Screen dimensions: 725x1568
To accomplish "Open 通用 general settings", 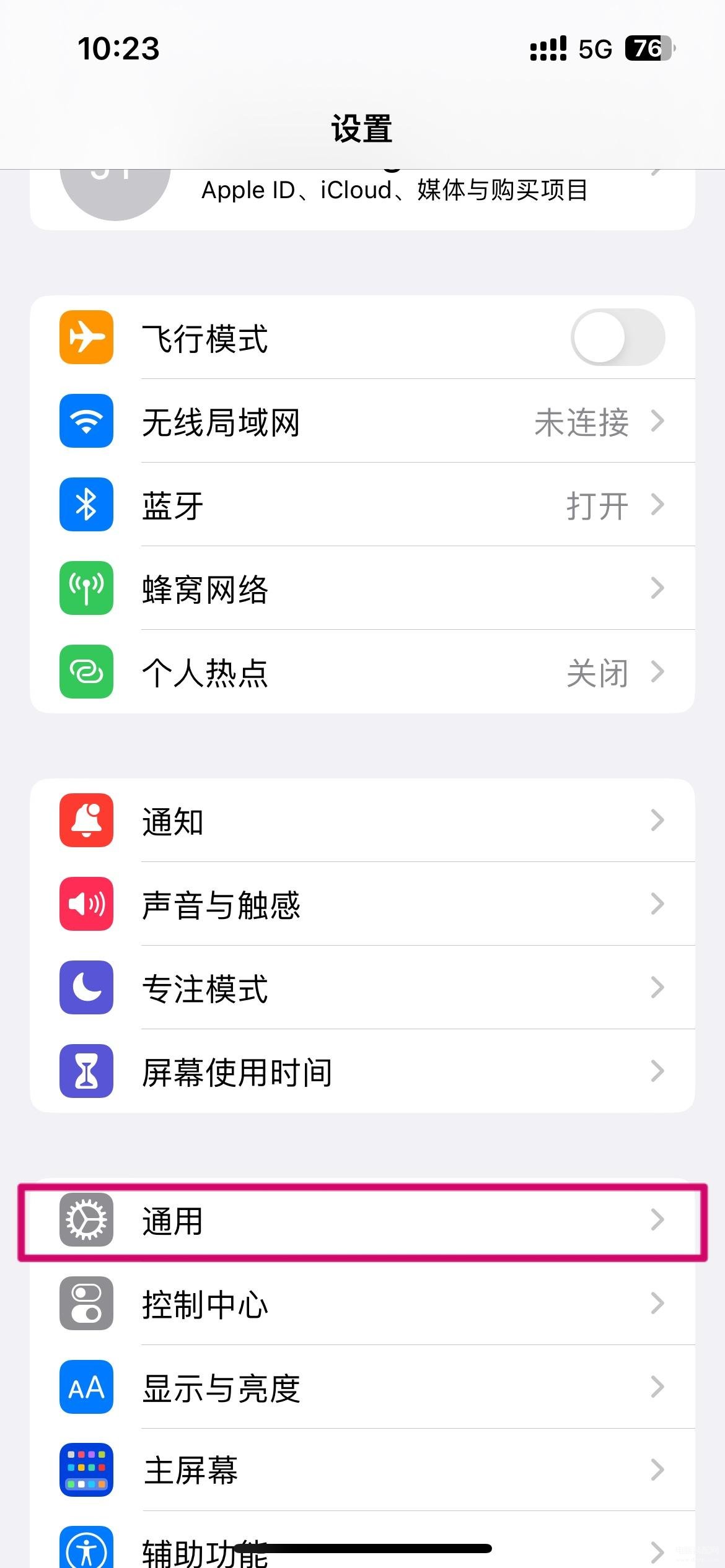I will click(x=362, y=1219).
